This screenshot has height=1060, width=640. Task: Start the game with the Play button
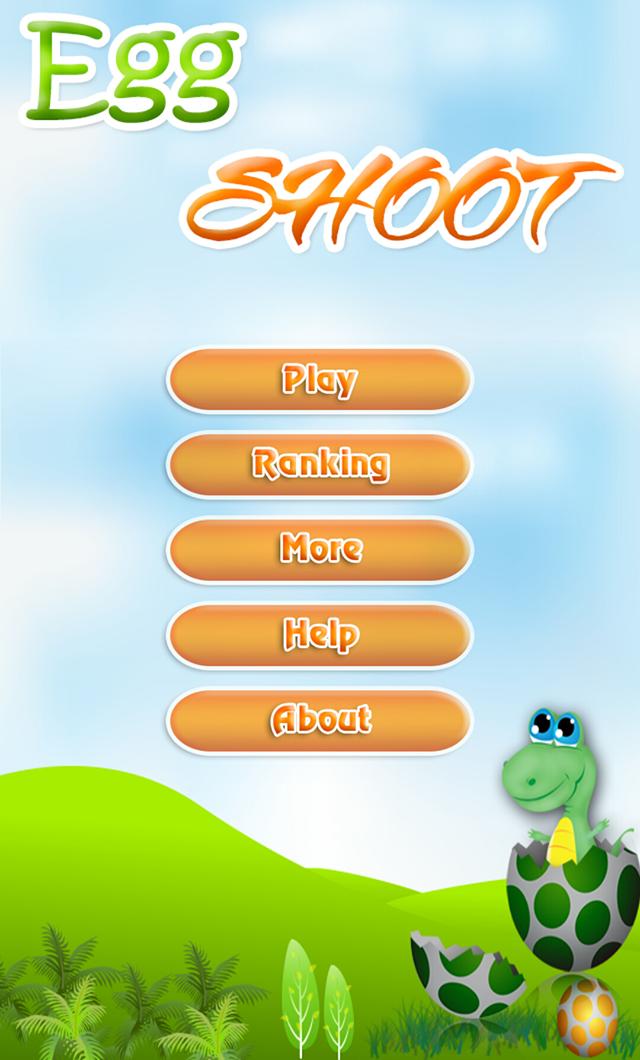[319, 380]
